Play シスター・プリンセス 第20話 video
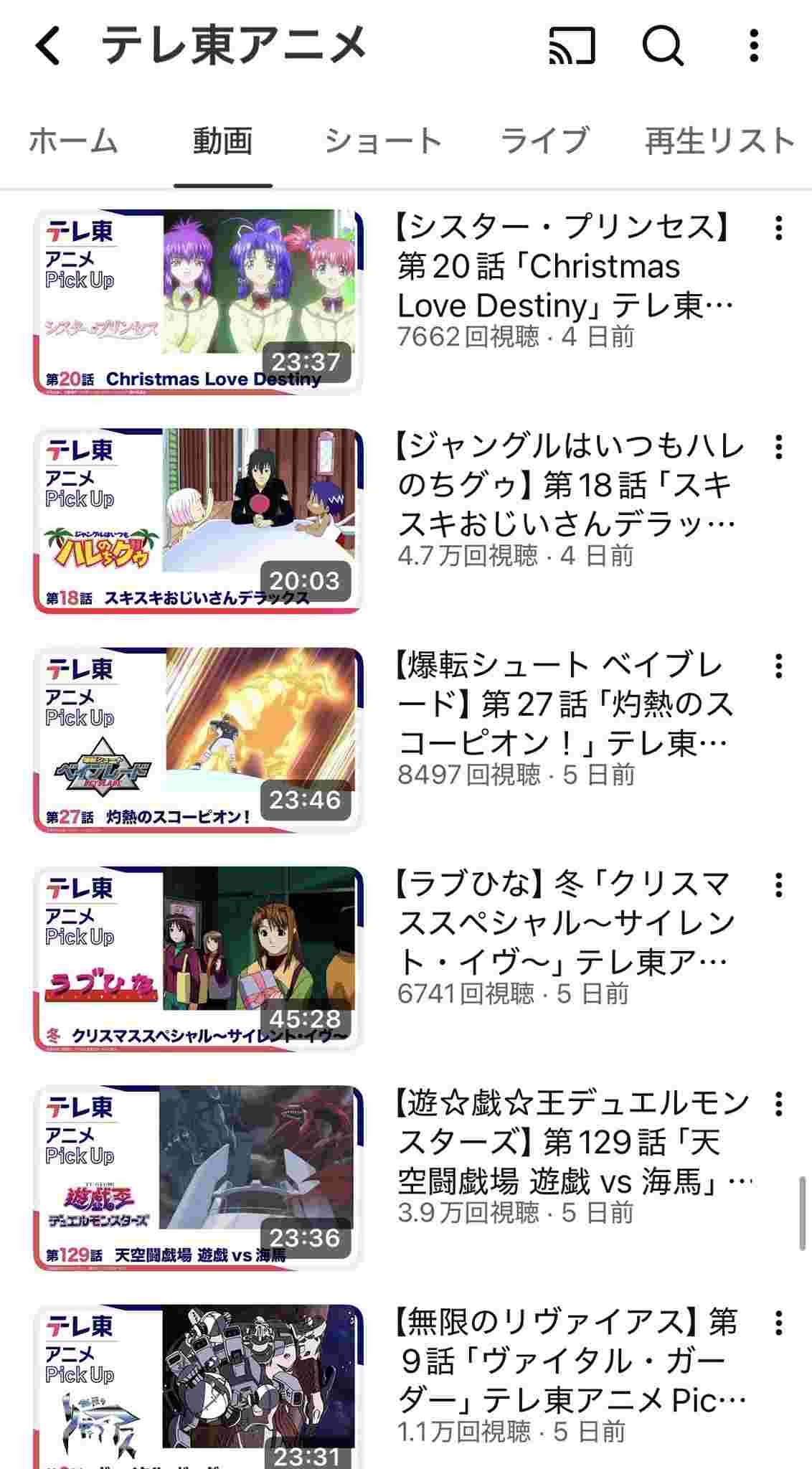This screenshot has width=812, height=1469. click(198, 301)
